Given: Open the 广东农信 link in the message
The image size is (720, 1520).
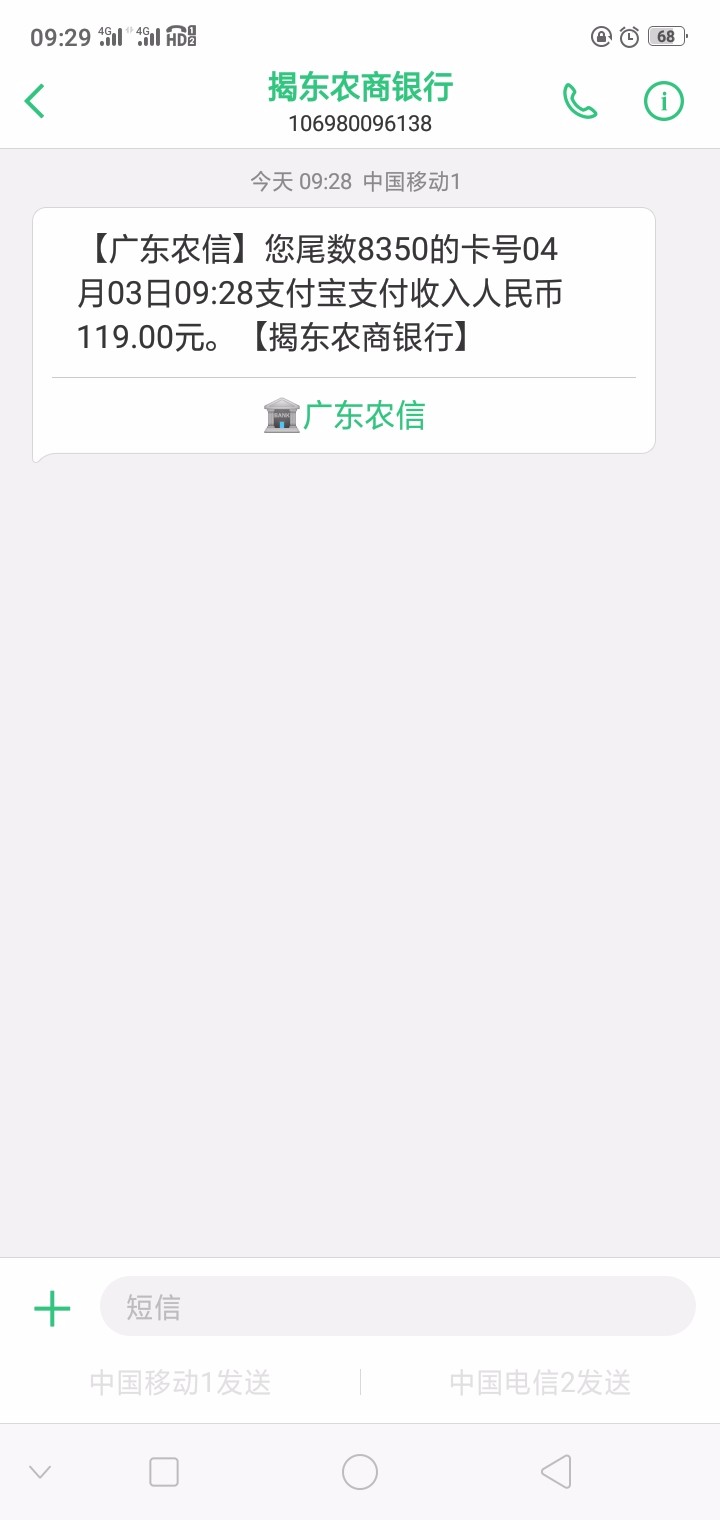Looking at the screenshot, I should (x=345, y=415).
